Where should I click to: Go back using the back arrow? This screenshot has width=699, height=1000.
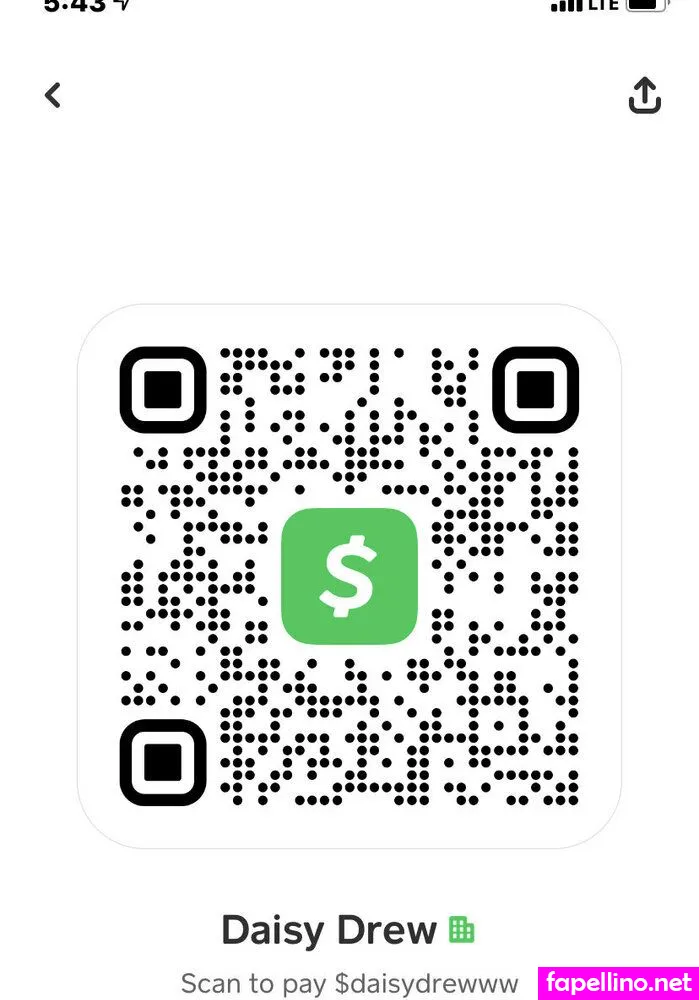point(53,95)
